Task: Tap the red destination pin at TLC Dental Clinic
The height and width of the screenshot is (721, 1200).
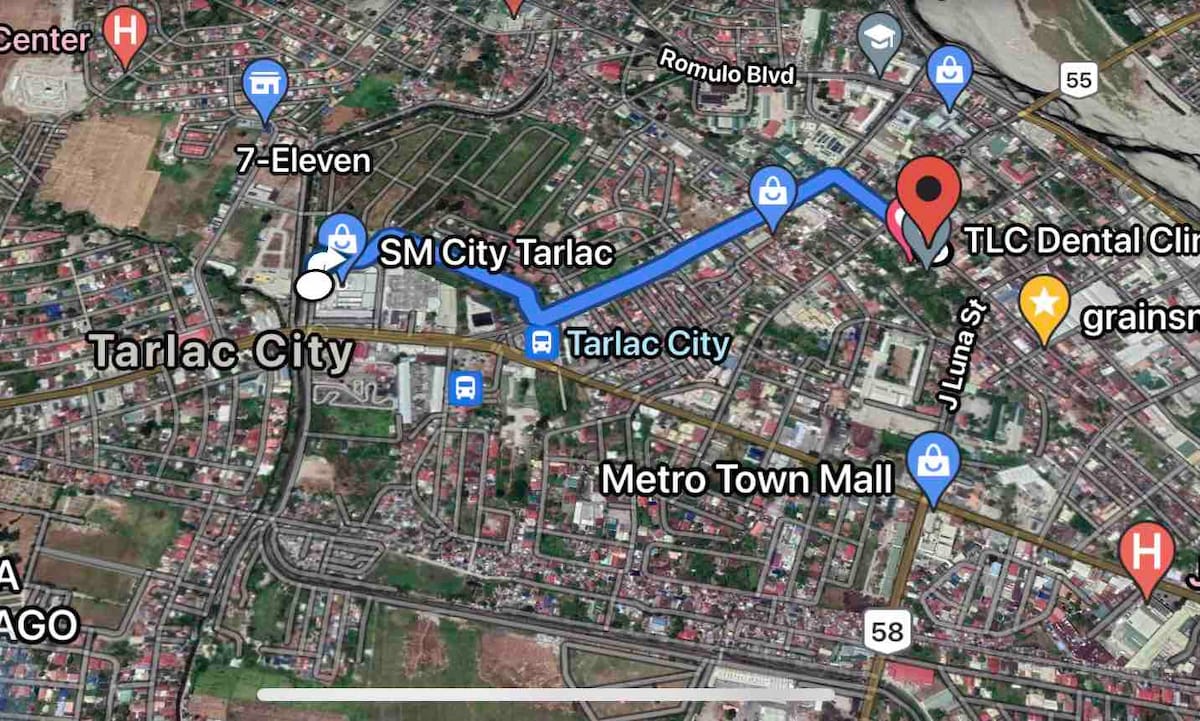Action: (929, 191)
